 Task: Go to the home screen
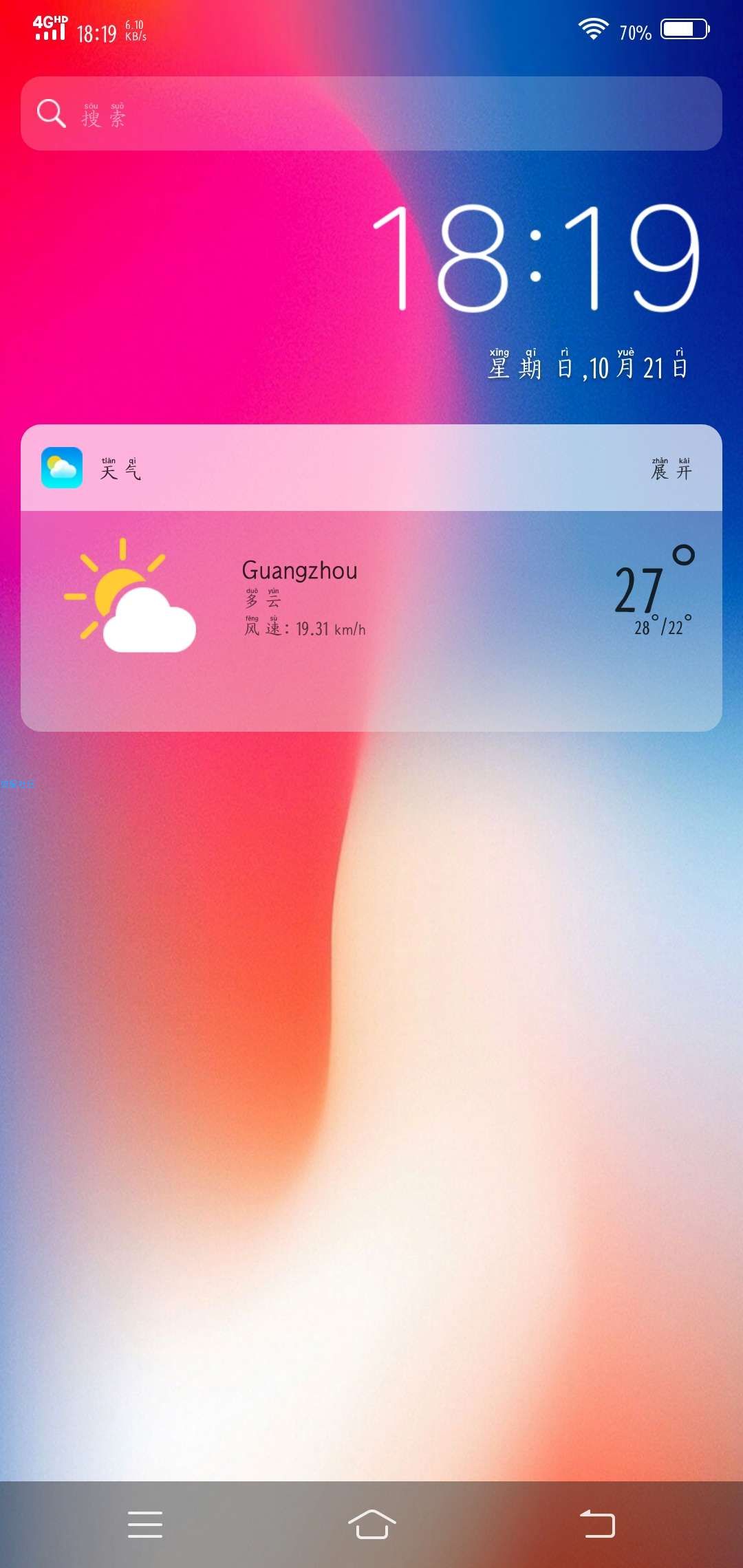coord(371,1524)
